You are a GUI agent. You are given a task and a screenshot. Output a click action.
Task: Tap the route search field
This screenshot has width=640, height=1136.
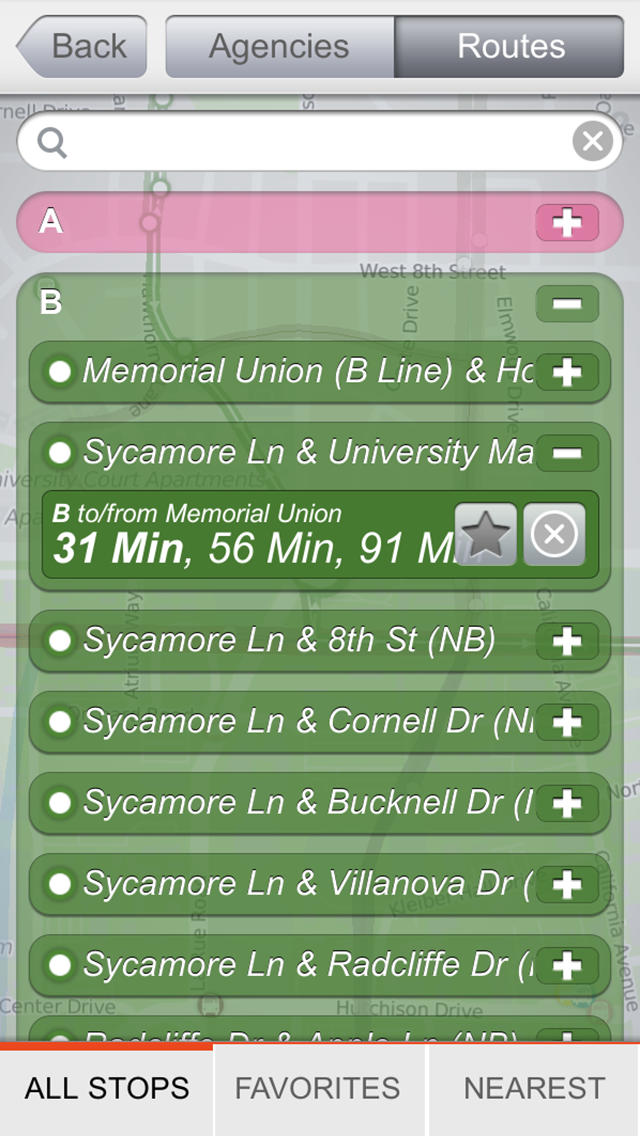(319, 141)
